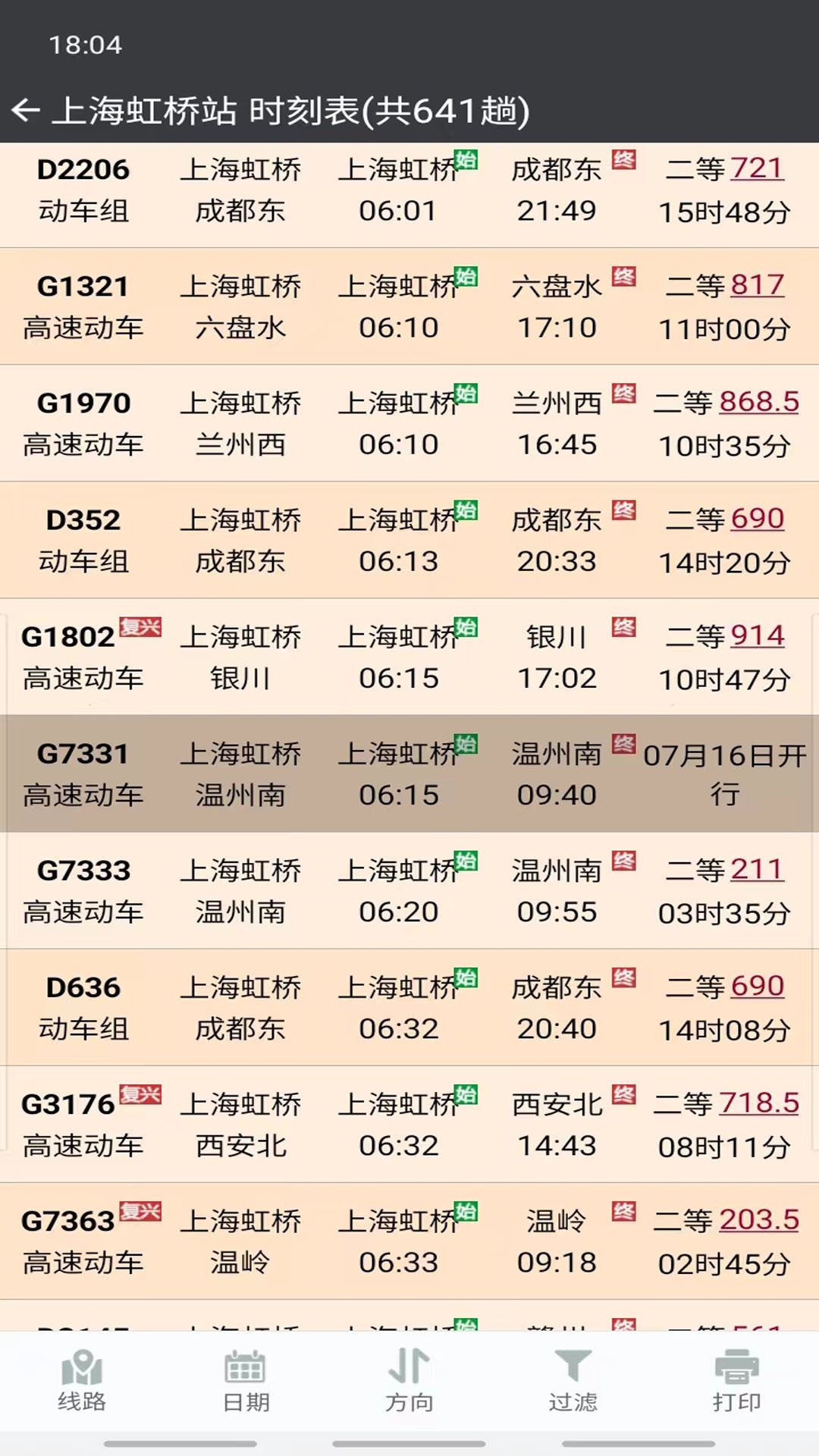Screen dimensions: 819x1456
Task: Open the 914 fare link for G1802
Action: pos(756,637)
